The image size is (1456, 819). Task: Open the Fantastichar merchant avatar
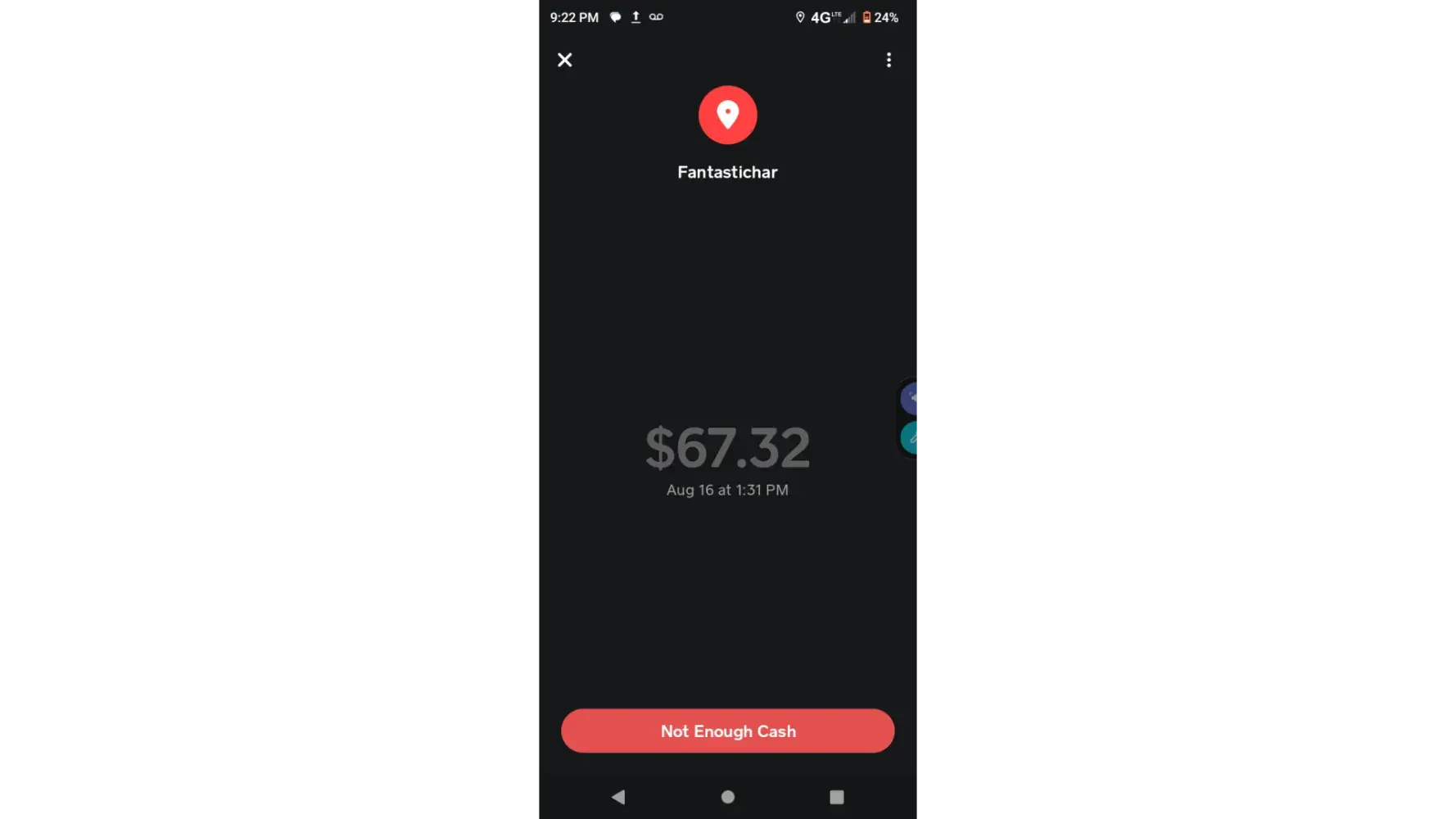[727, 115]
